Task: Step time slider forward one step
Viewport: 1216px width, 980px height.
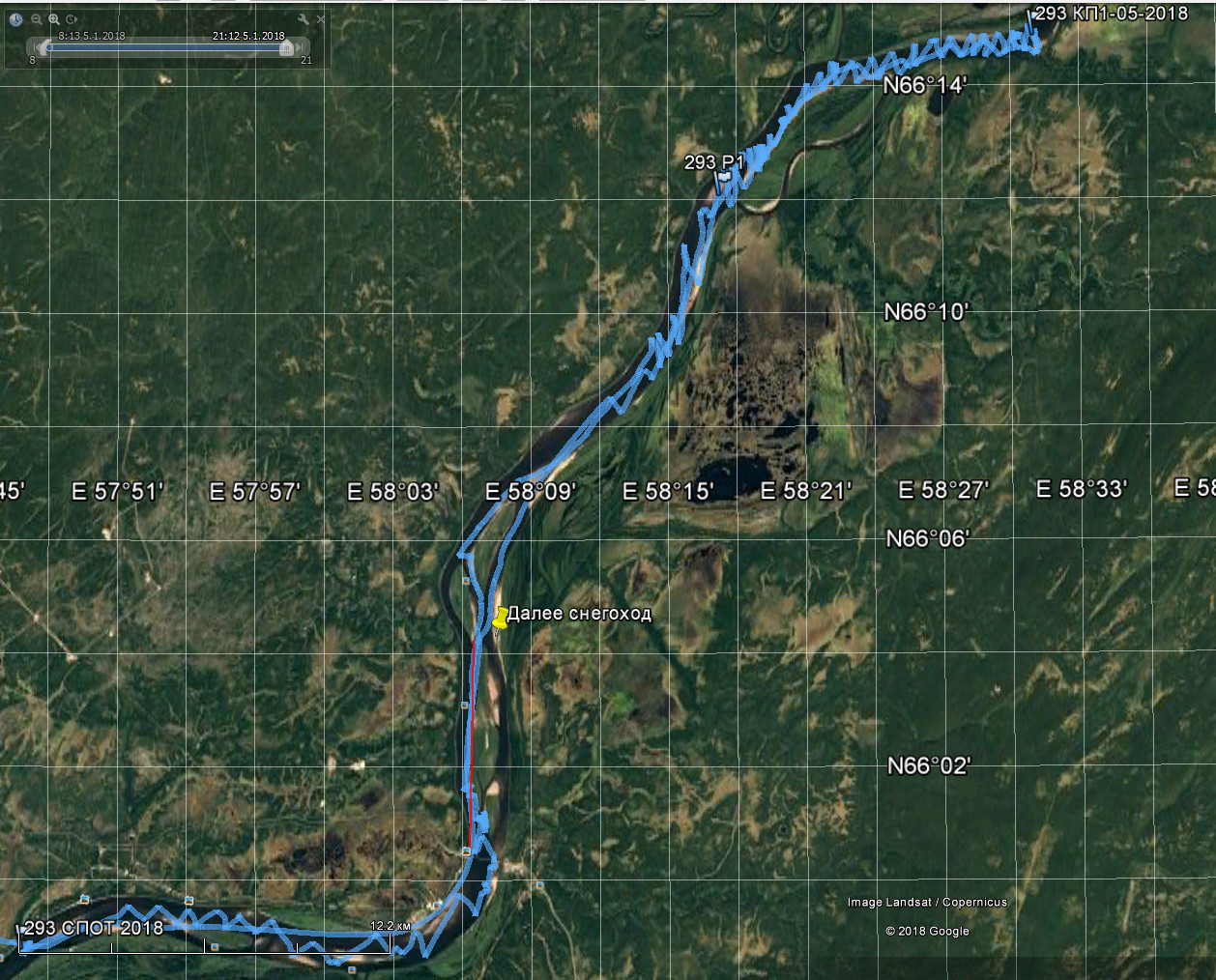Action: (300, 47)
